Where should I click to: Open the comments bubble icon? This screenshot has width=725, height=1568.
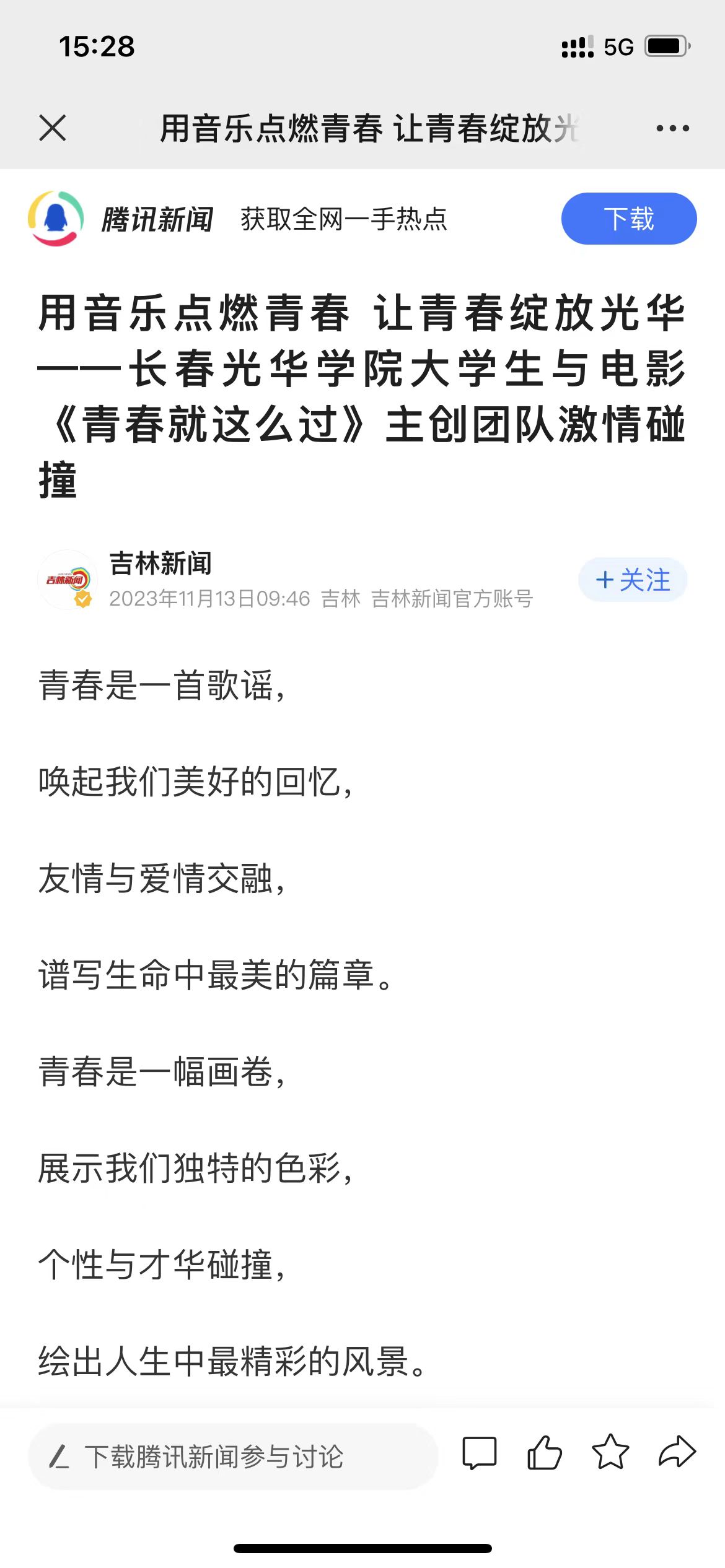pos(479,1453)
